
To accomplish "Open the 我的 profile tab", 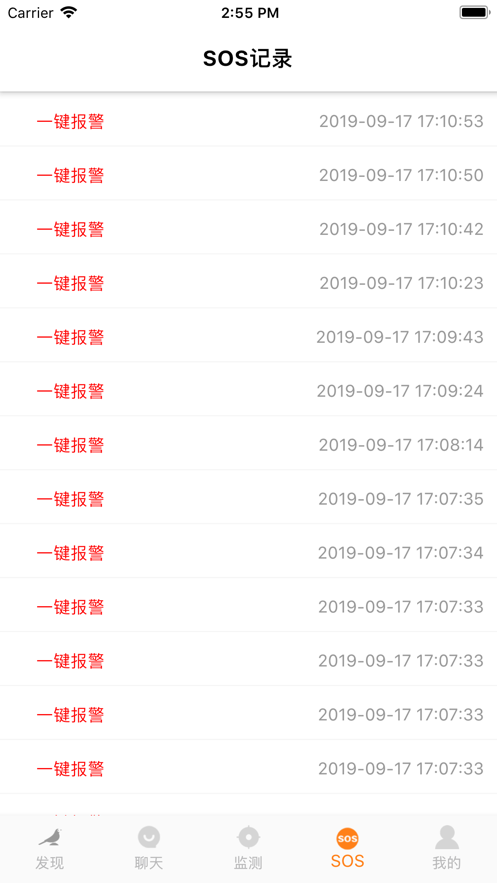I will (x=447, y=848).
